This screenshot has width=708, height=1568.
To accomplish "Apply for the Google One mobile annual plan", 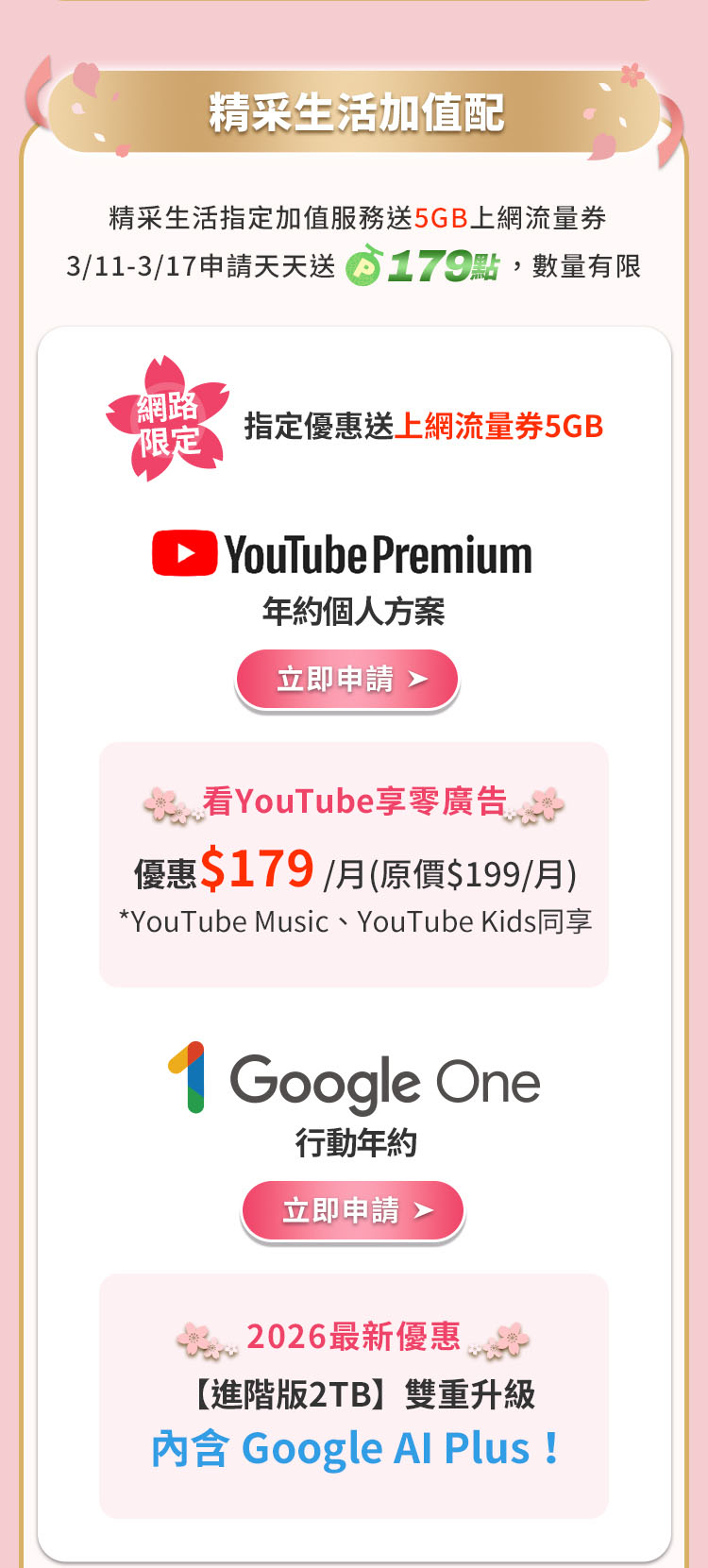I will (352, 1210).
